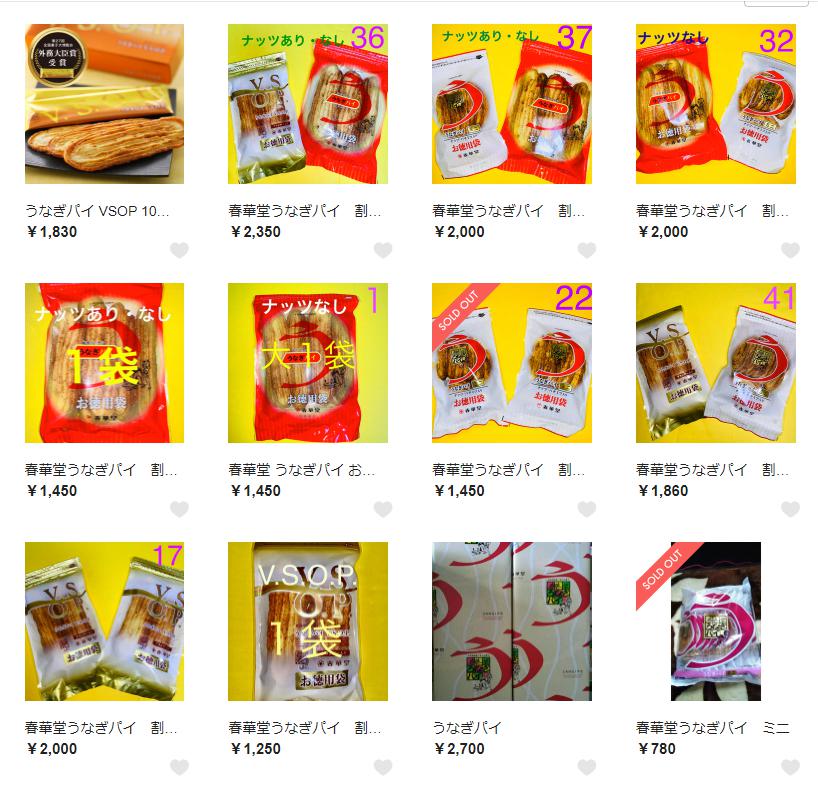The image size is (818, 793).
Task: View the ¥2,000 V.S.O.P. item numbered 17
Action: 104,622
